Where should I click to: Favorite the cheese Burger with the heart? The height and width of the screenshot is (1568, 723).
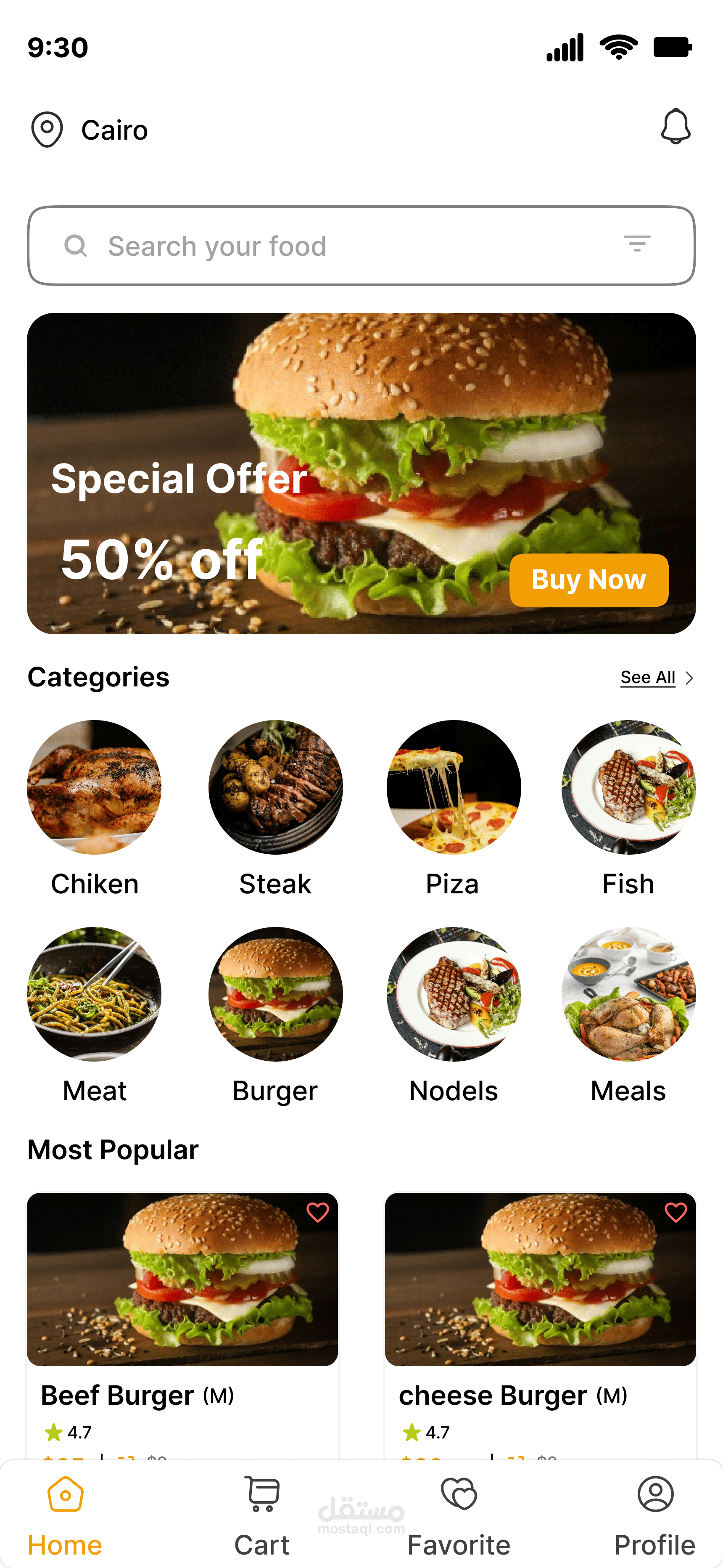point(676,1213)
